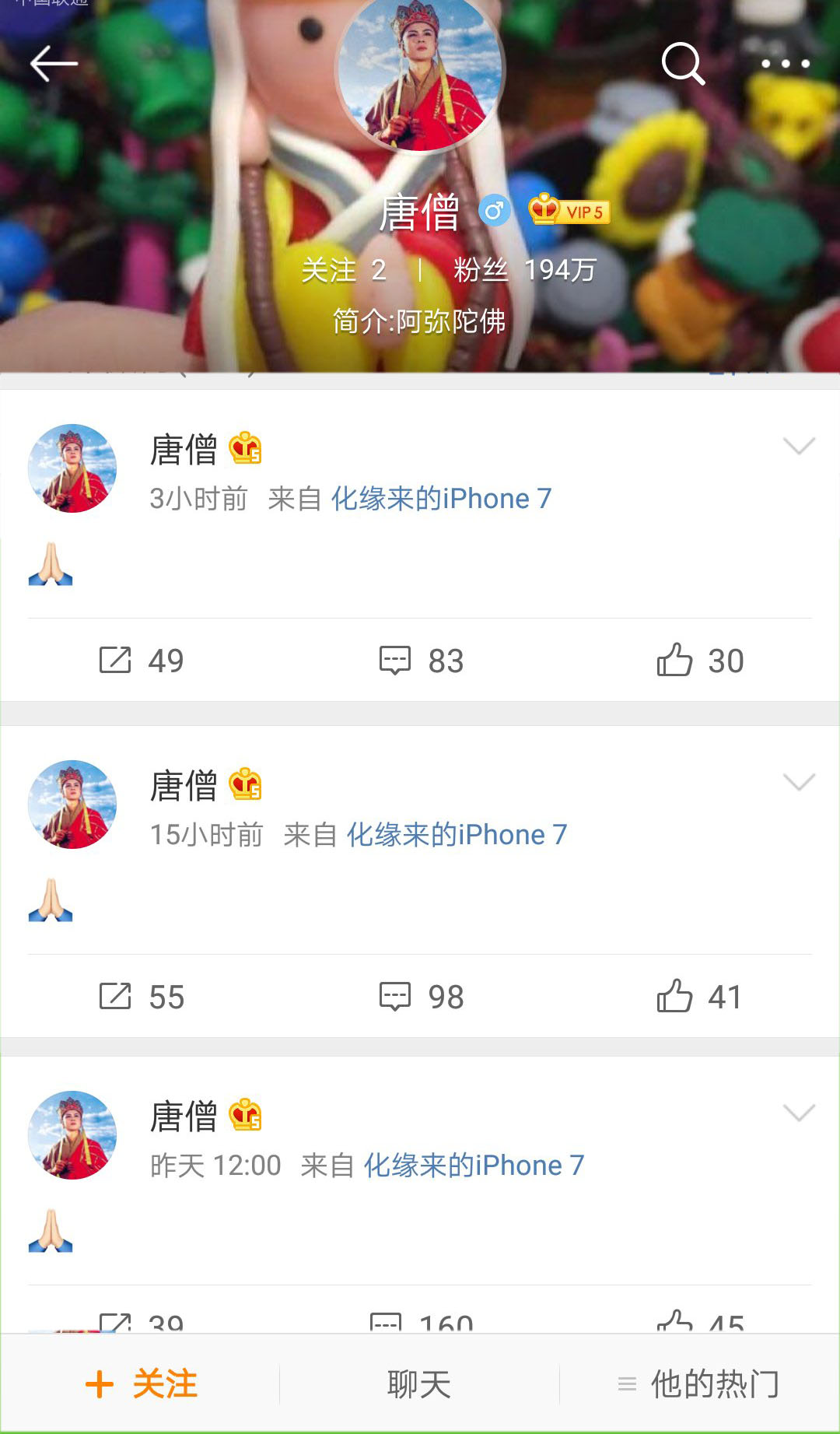Follow 唐僧 with the 关注 button
Screen dimensions: 840x1434
click(141, 1384)
